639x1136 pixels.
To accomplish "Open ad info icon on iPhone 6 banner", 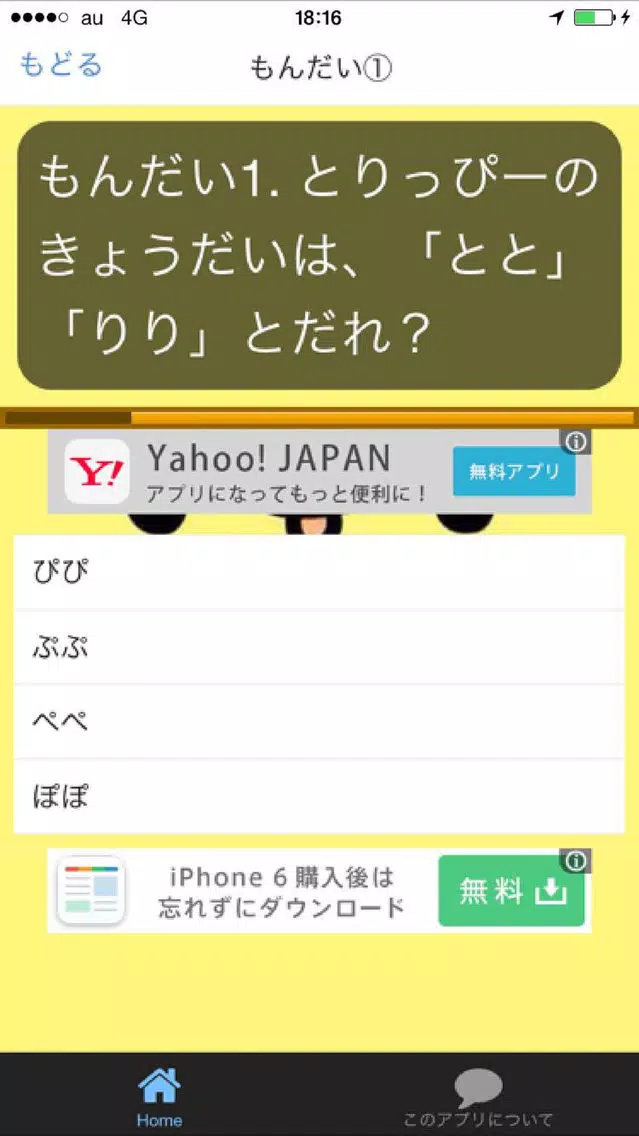I will tap(576, 861).
